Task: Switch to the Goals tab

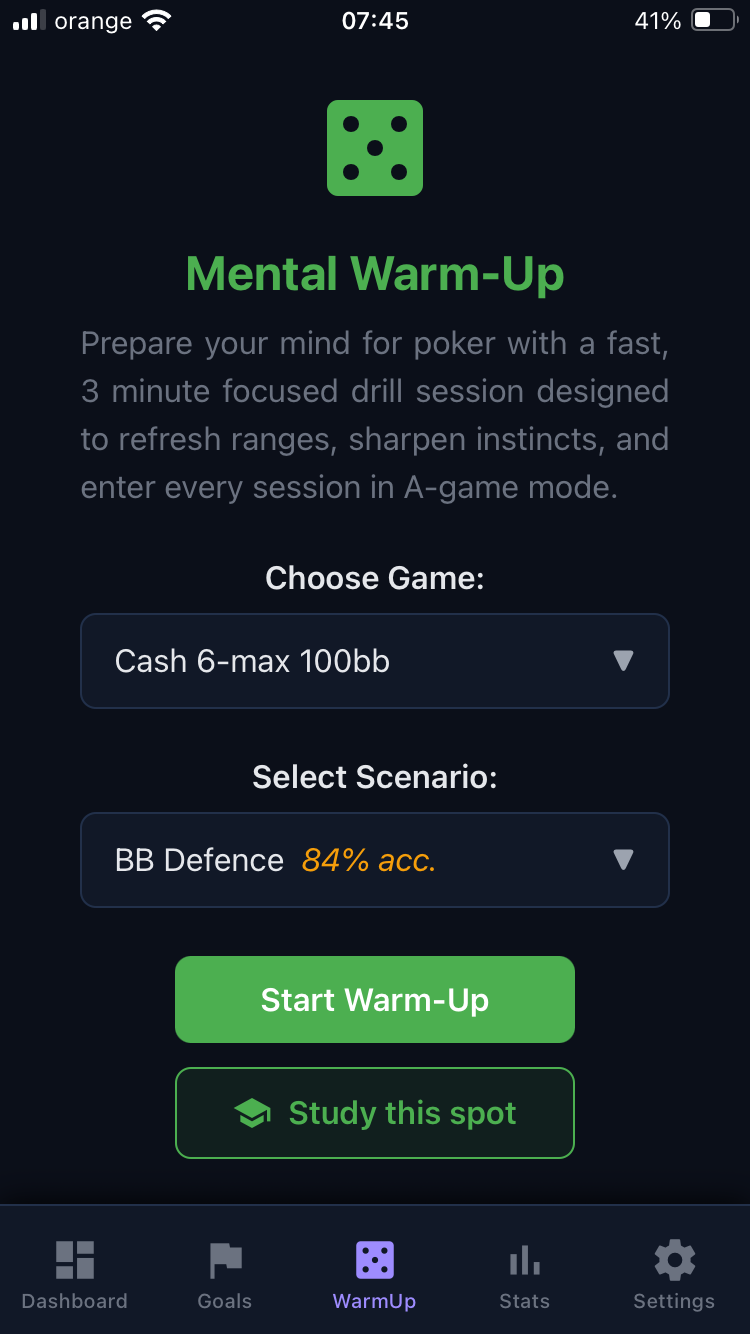Action: pos(225,1274)
